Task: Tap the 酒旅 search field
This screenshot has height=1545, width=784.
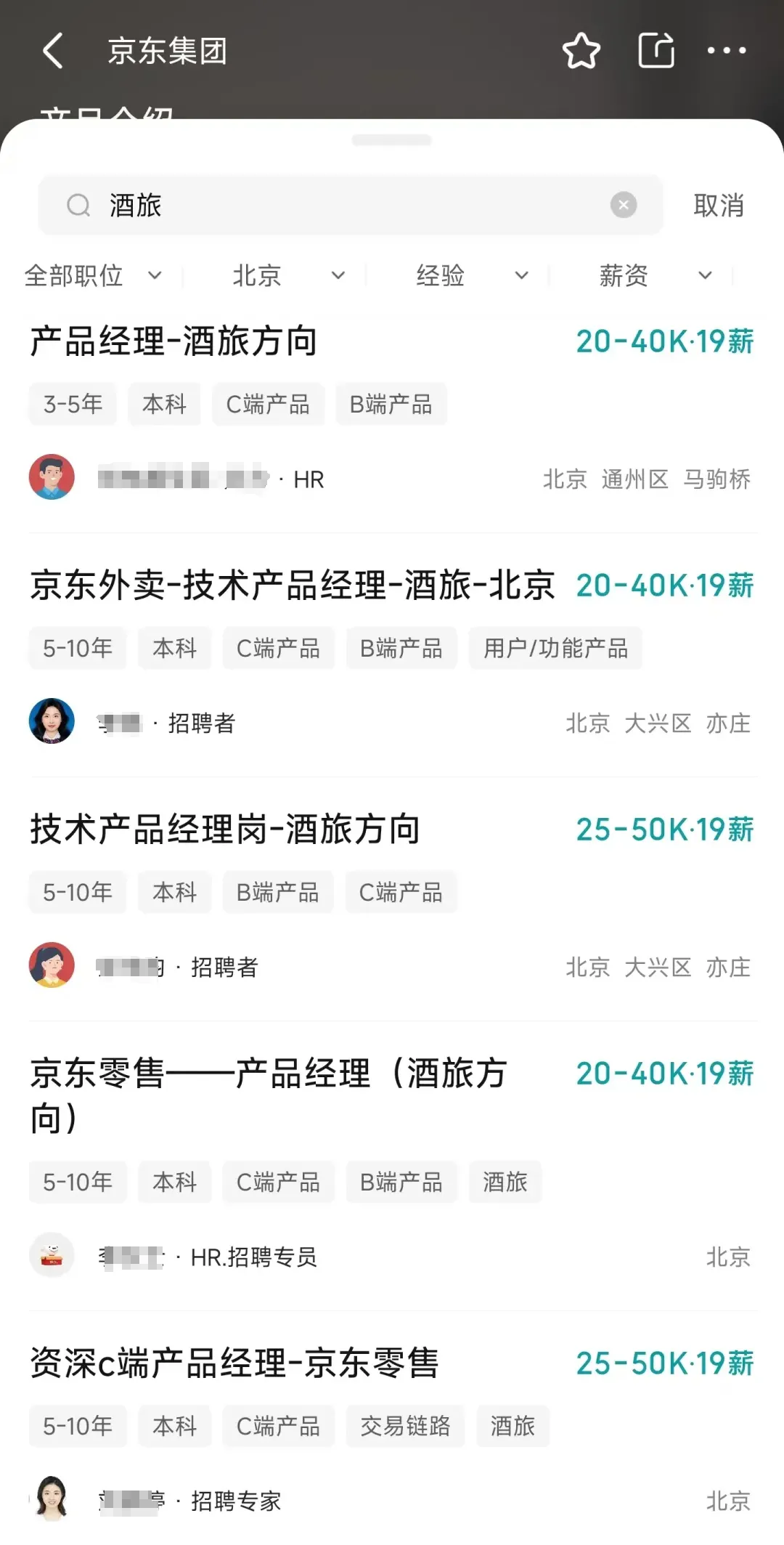Action: (348, 206)
